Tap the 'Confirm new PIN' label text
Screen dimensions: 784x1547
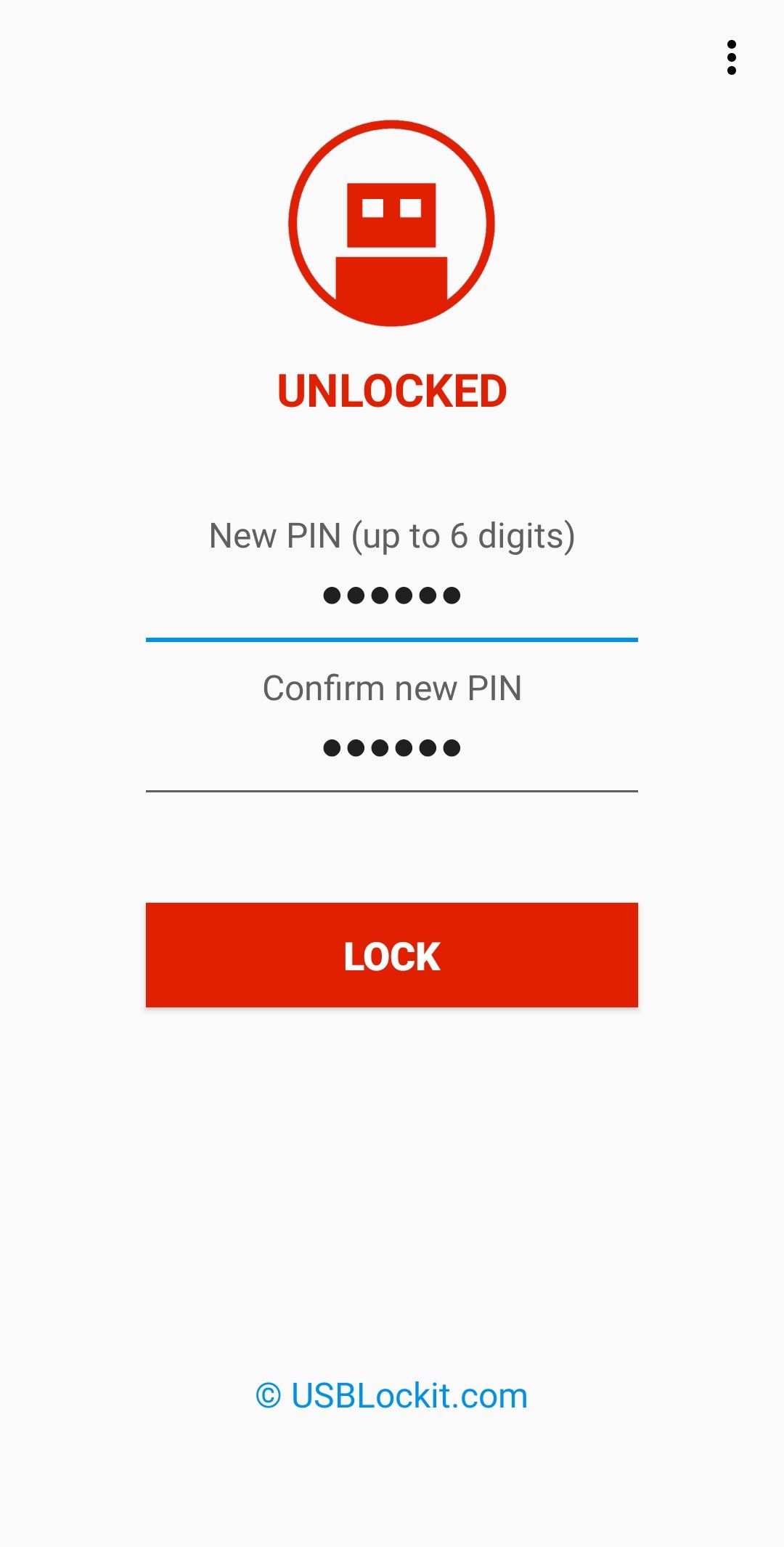[x=392, y=687]
